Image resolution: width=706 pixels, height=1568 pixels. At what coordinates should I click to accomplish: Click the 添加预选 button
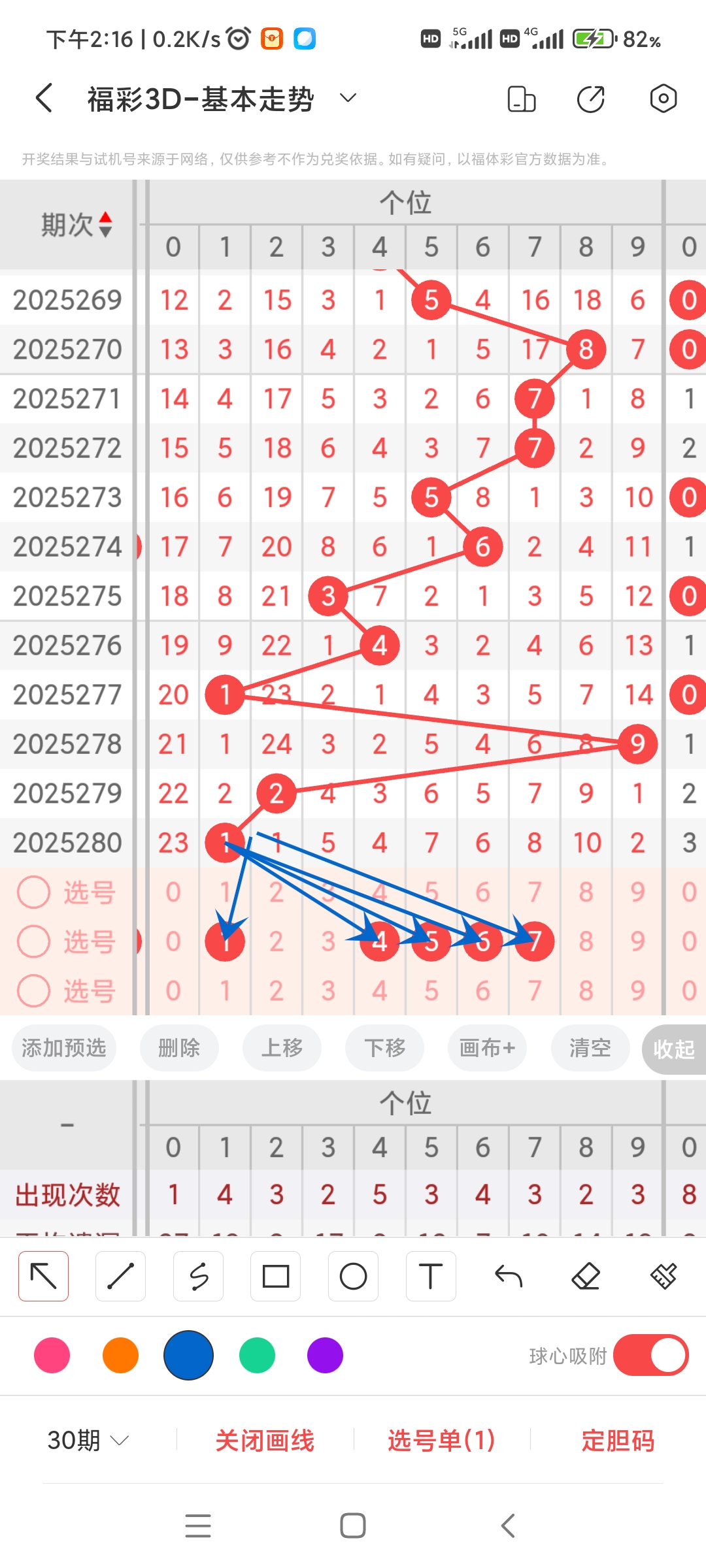click(63, 1048)
